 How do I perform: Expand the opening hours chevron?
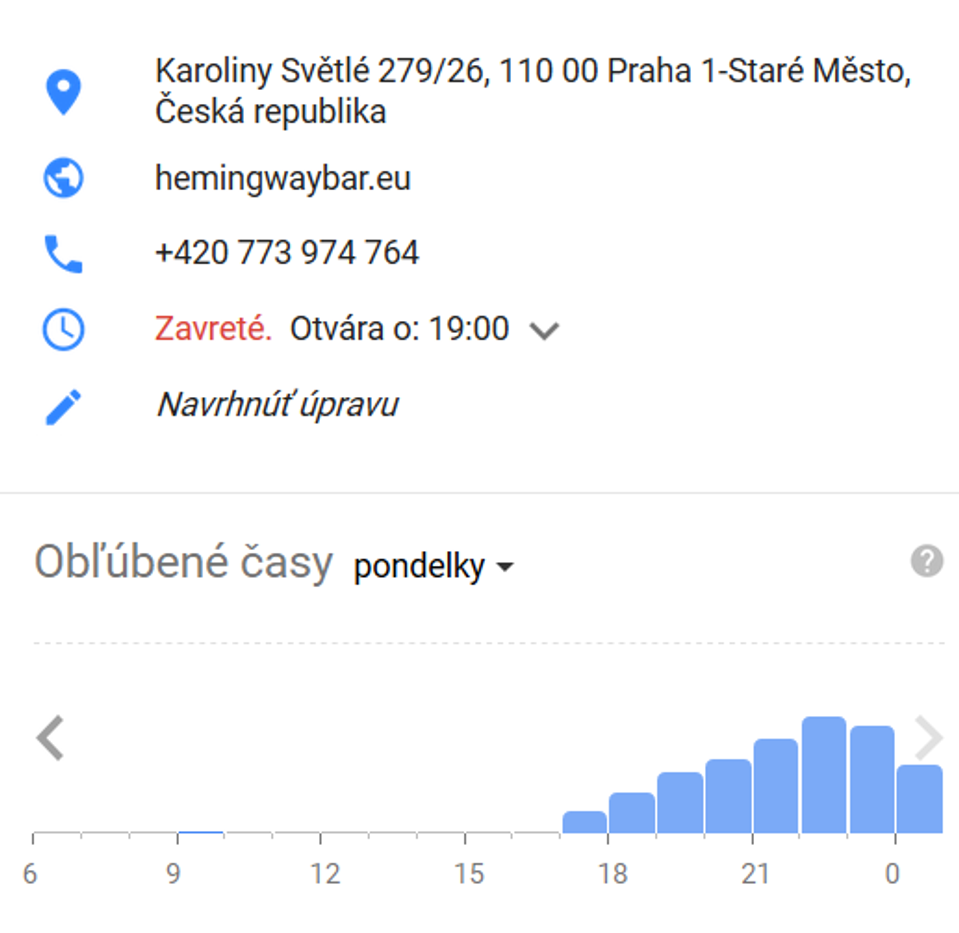point(544,330)
